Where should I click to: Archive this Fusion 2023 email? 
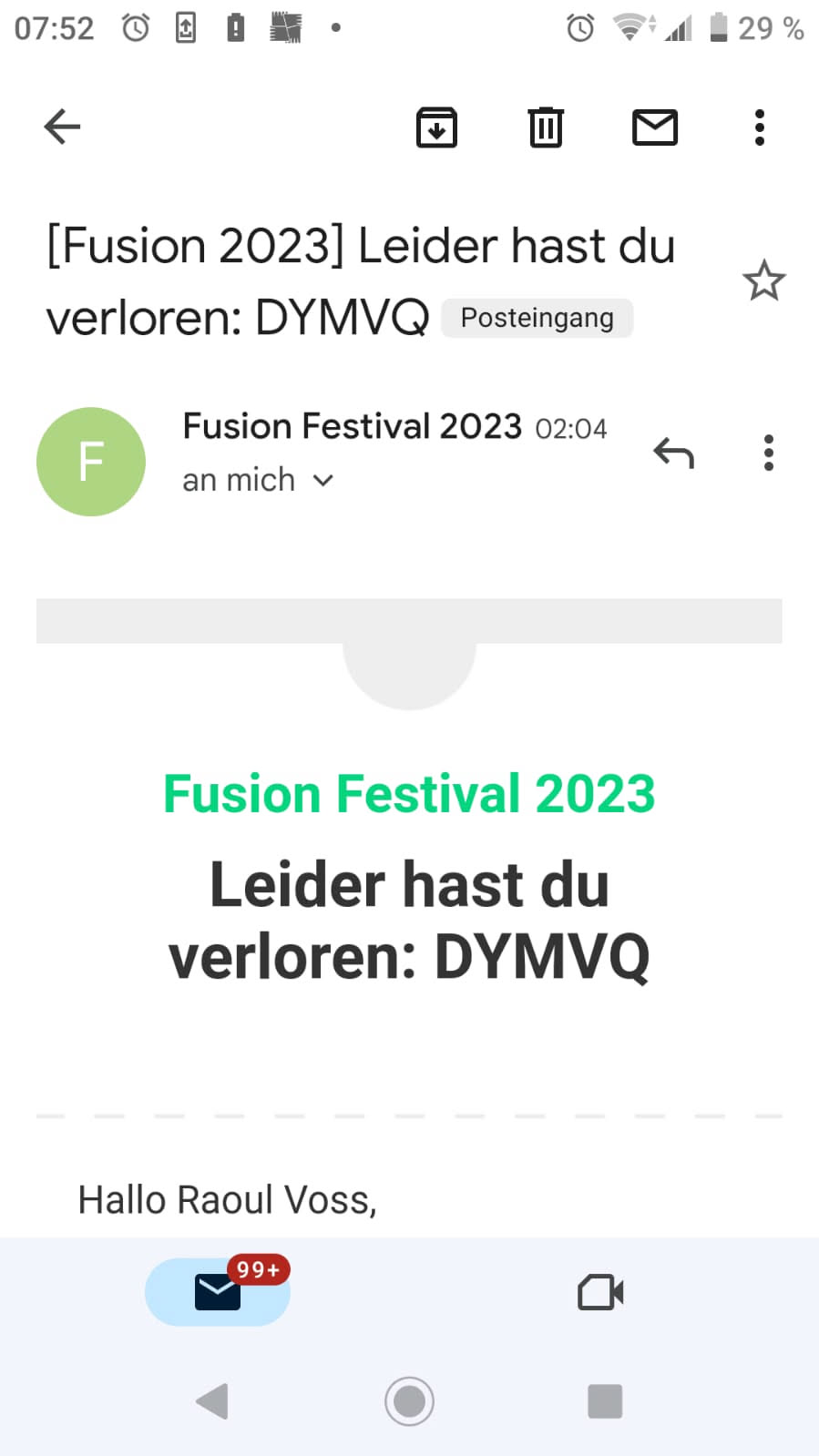(436, 127)
